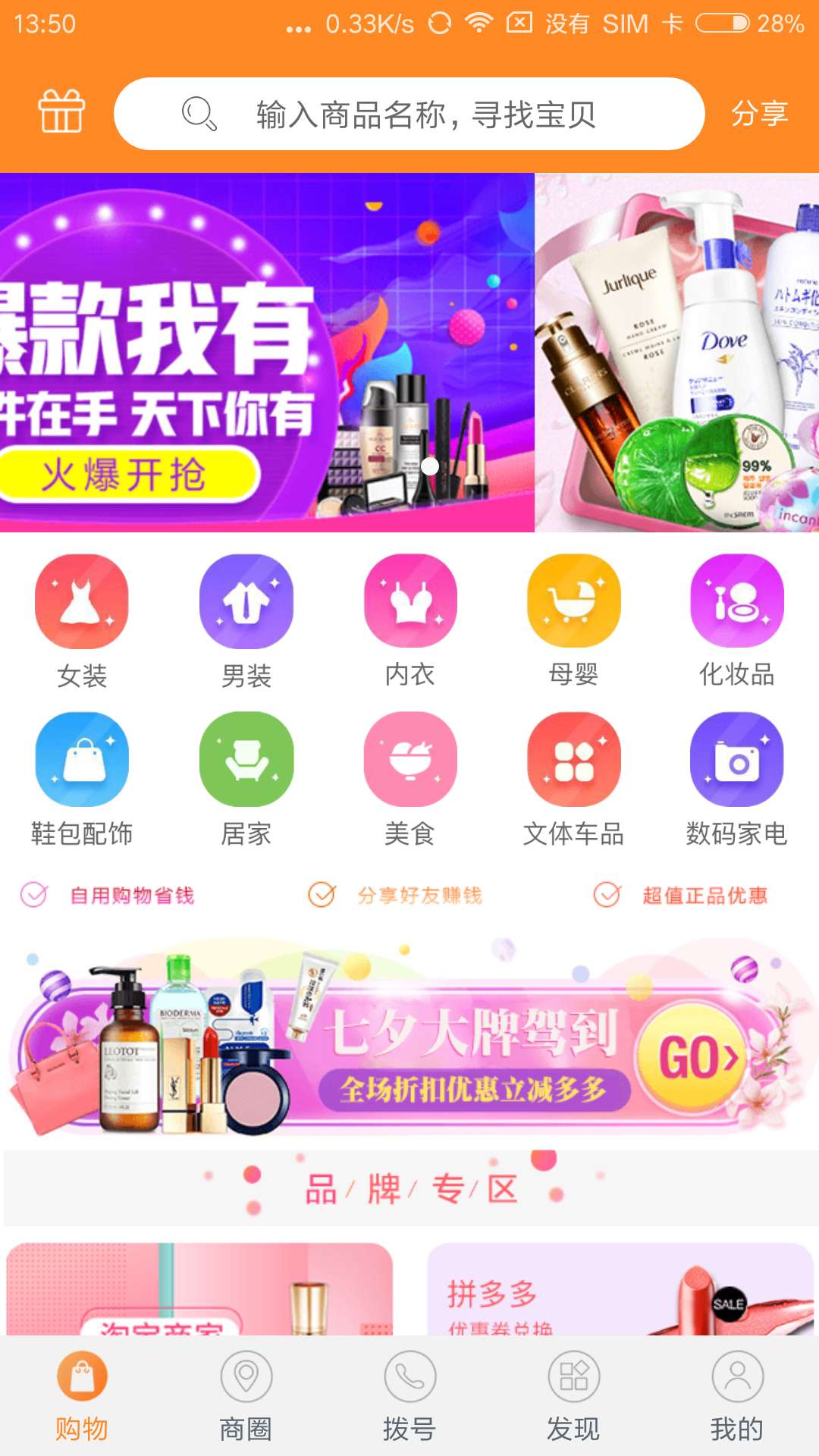The height and width of the screenshot is (1456, 819).
Task: Open the gift box icon
Action: click(61, 112)
